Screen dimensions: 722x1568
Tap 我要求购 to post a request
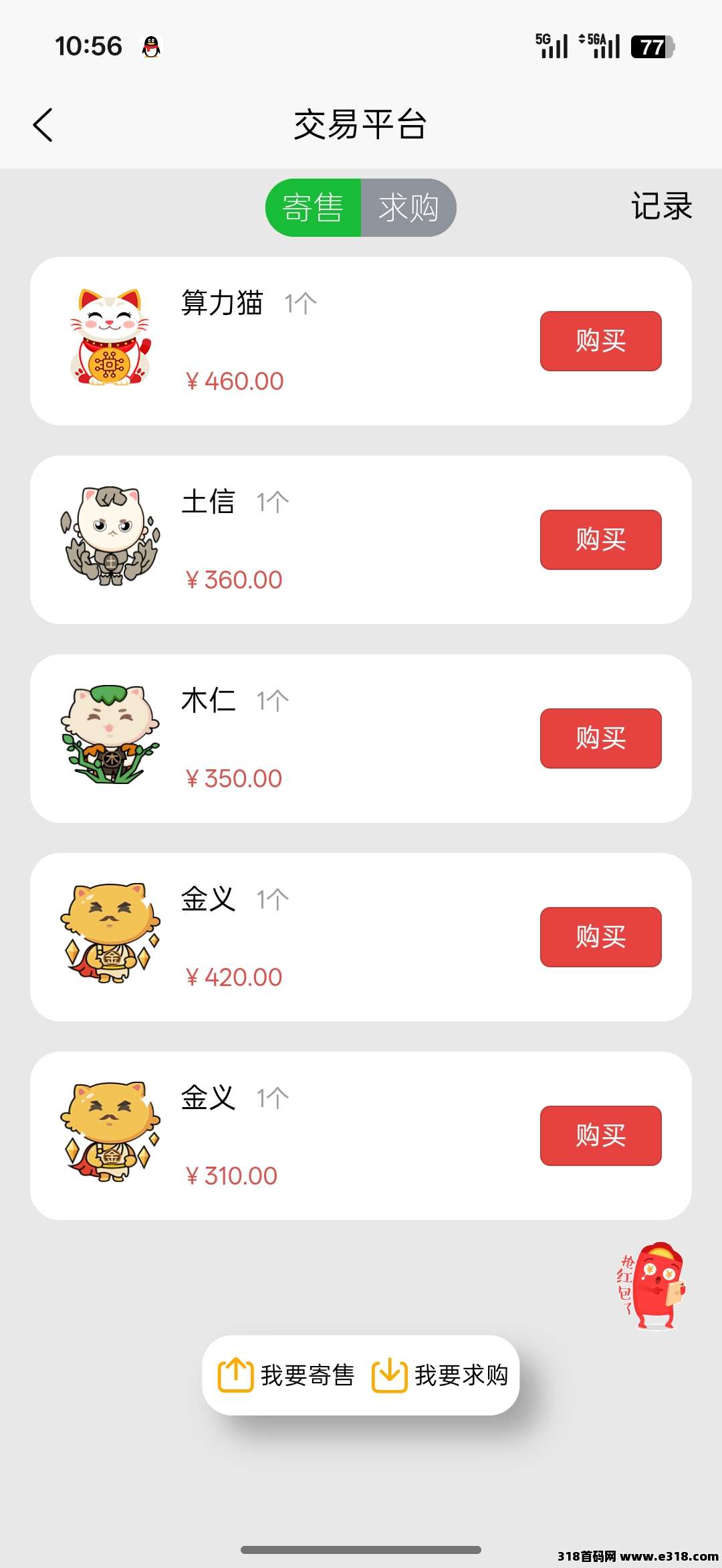pos(440,1375)
